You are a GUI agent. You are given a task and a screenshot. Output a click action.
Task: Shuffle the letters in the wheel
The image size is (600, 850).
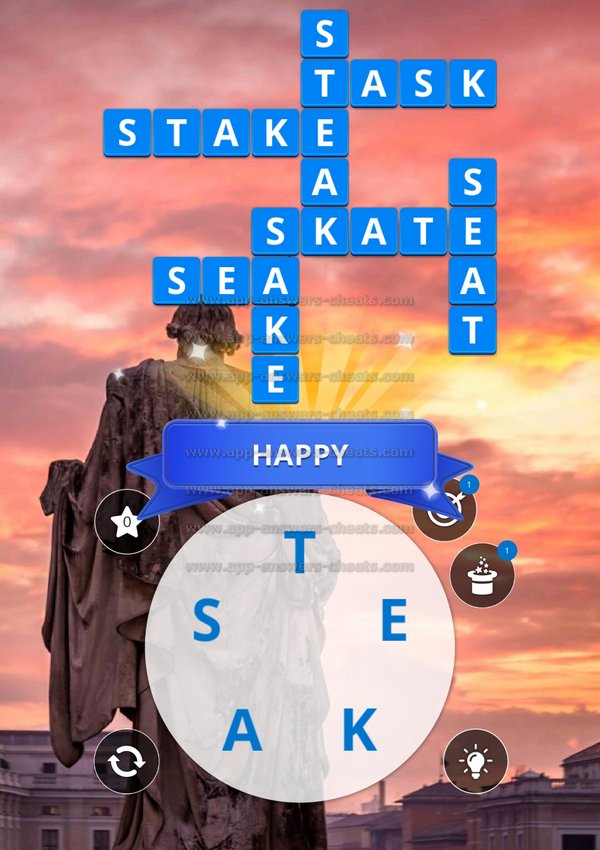coord(127,762)
